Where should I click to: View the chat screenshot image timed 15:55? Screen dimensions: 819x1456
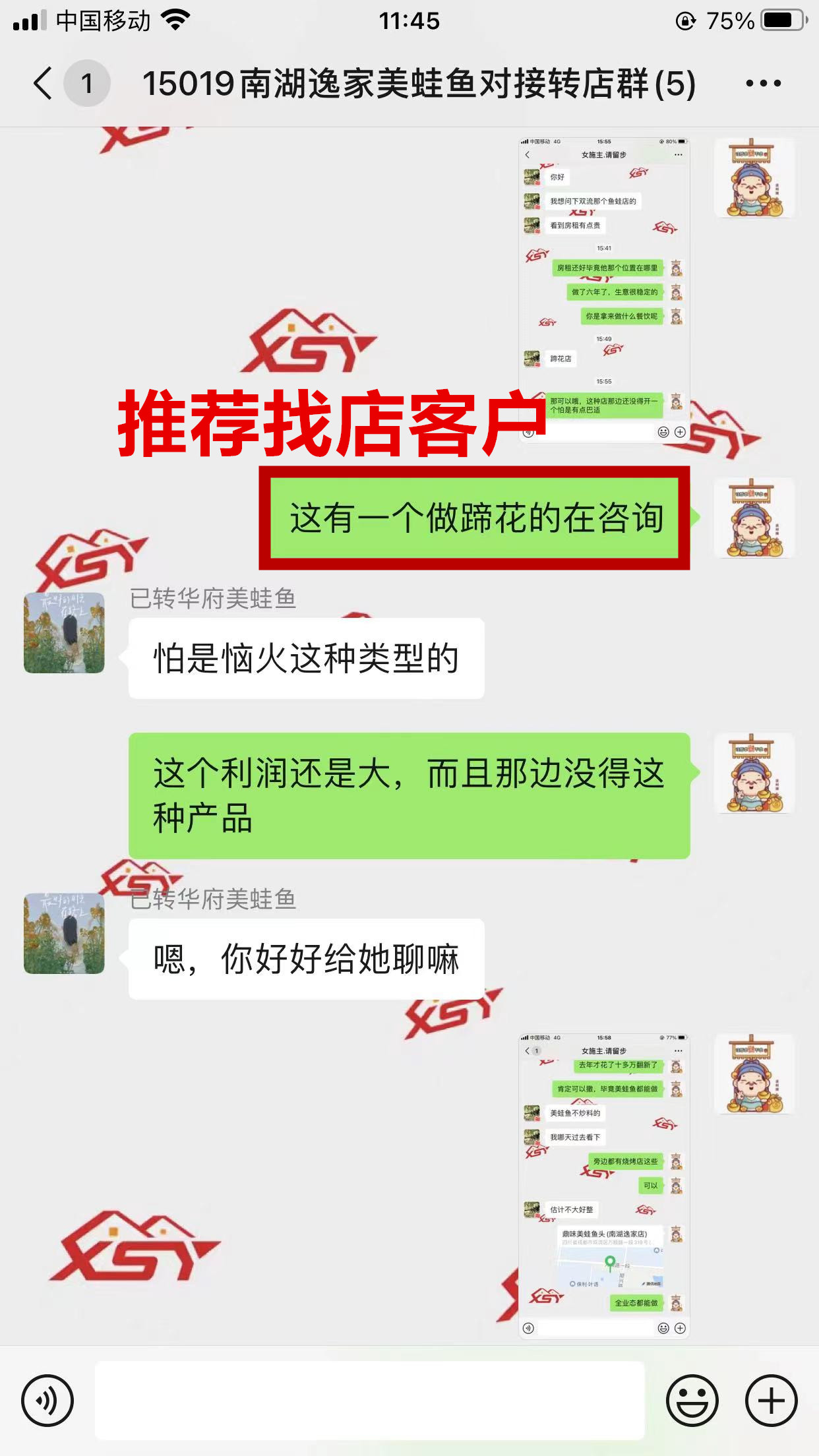604,289
